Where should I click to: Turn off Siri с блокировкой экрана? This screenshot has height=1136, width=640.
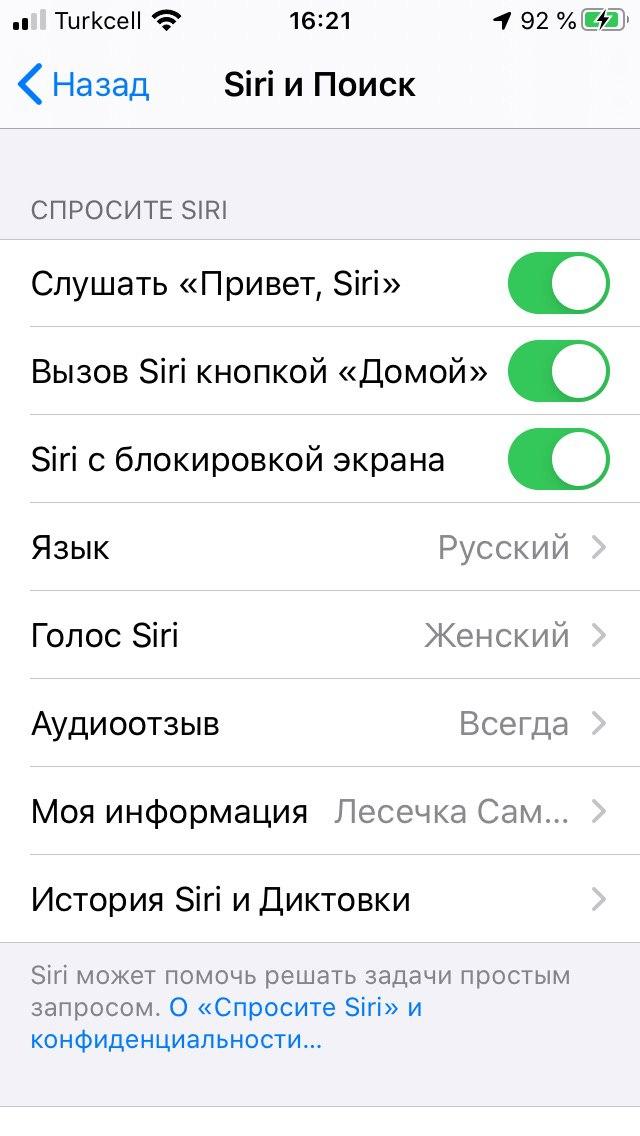pyautogui.click(x=558, y=459)
